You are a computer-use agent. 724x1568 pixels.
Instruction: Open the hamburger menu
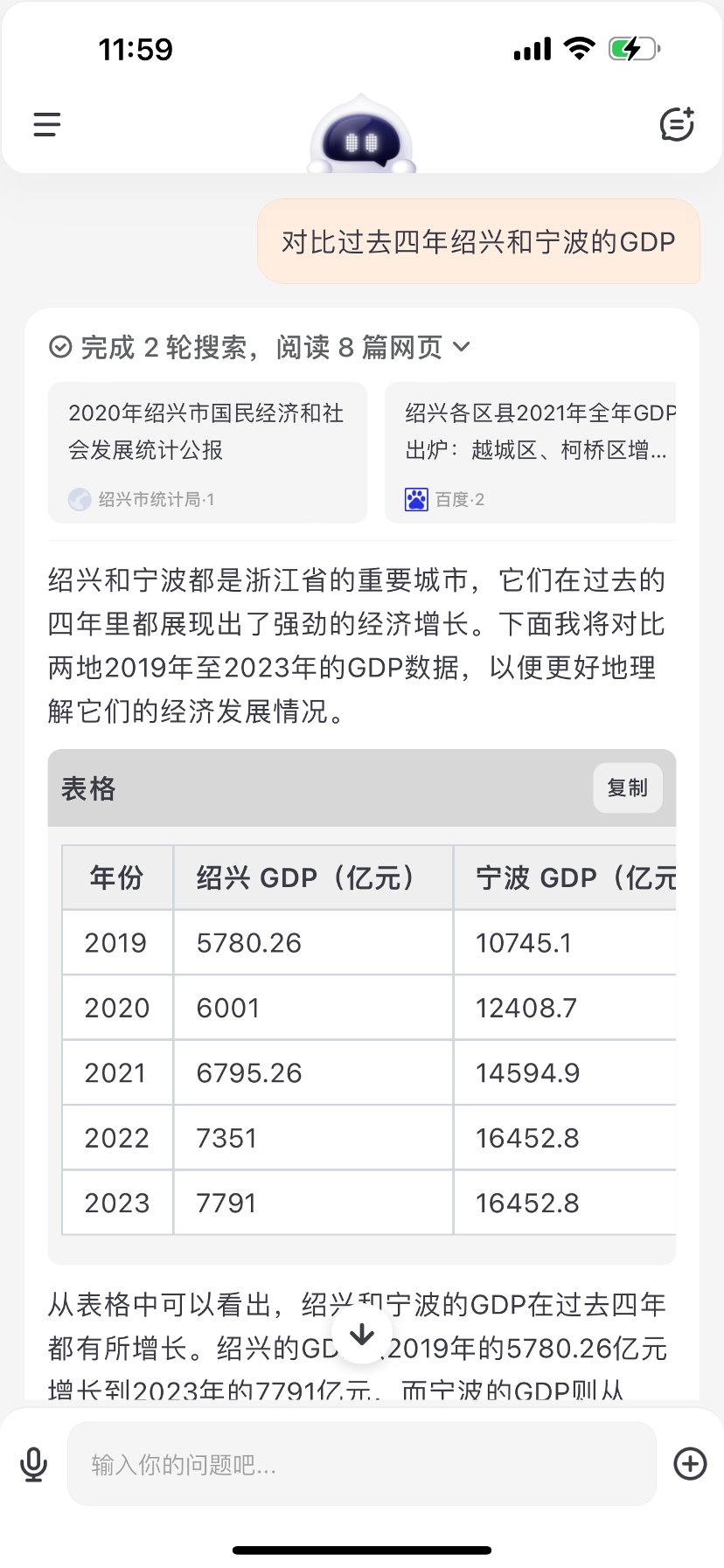pyautogui.click(x=47, y=124)
